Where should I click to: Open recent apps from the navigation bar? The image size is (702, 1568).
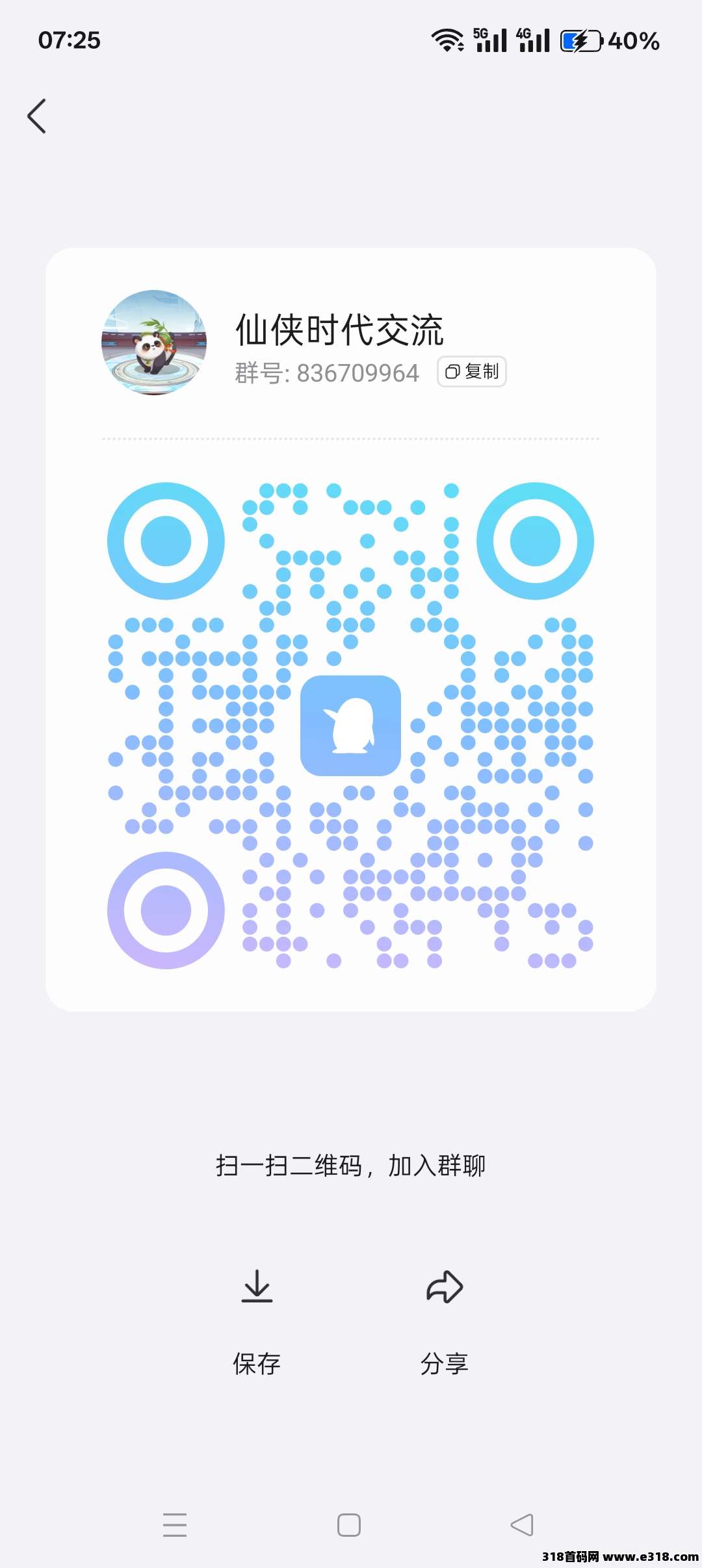175,1524
